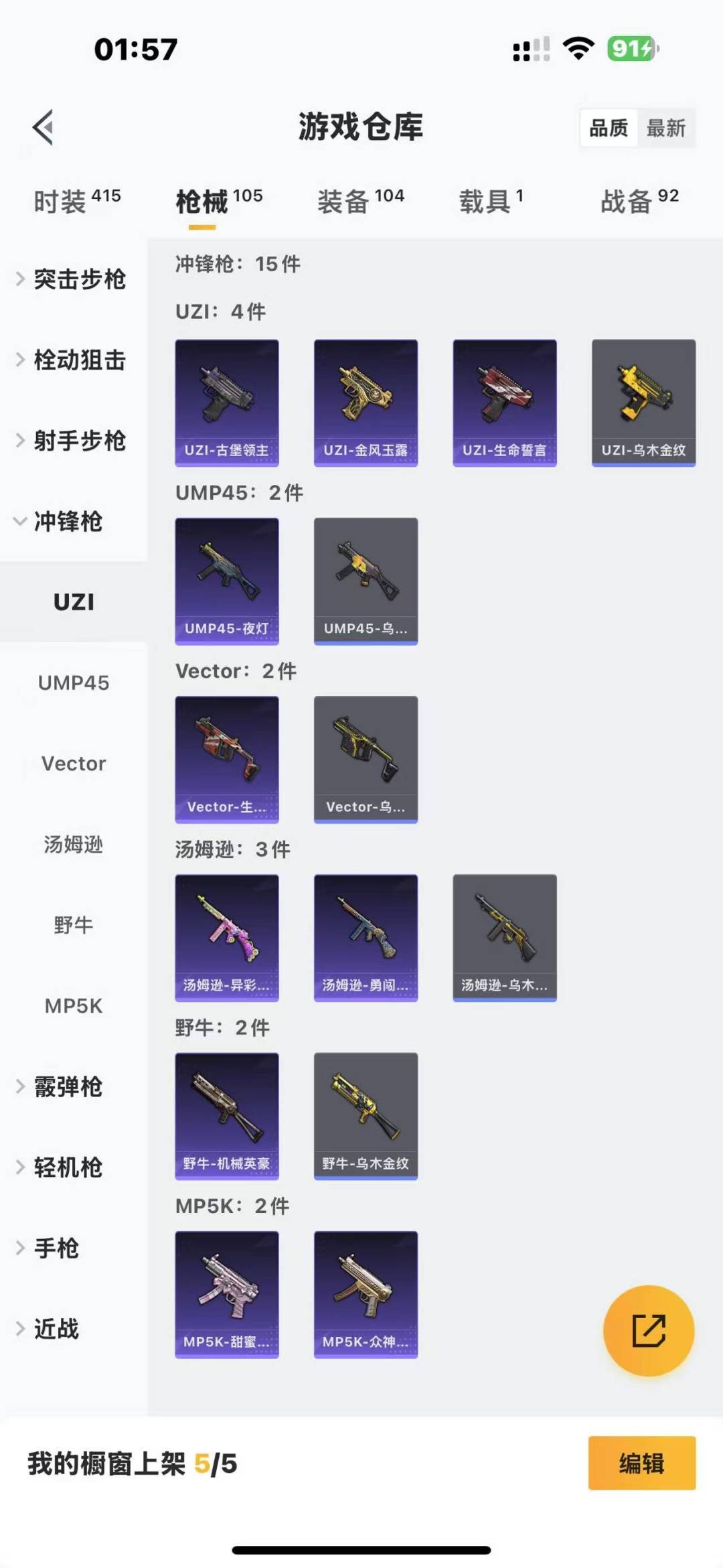Open the 汤姆逊-异彩 skin tile
723x1568 pixels.
pyautogui.click(x=227, y=938)
